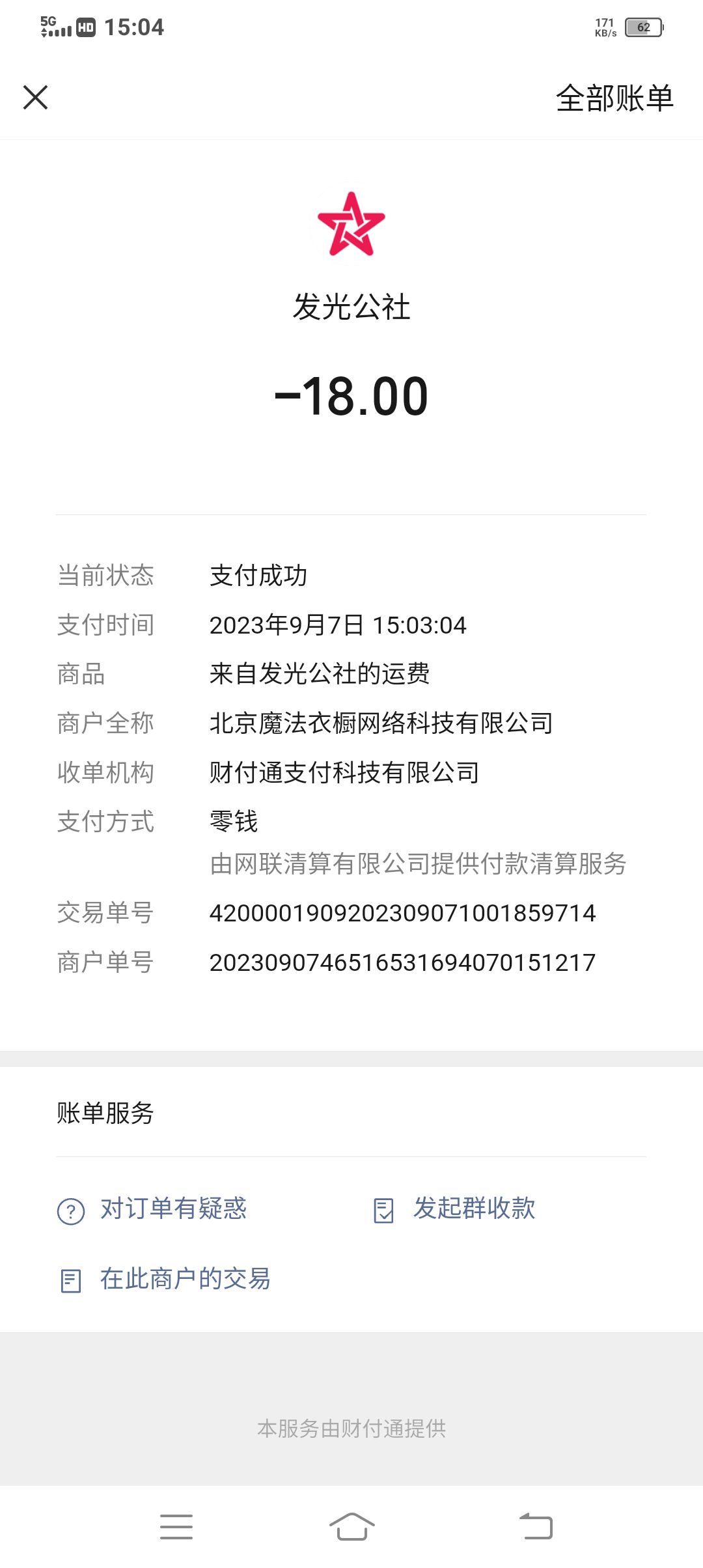The image size is (703, 1568).
Task: Go to the system home screen
Action: (x=351, y=1526)
